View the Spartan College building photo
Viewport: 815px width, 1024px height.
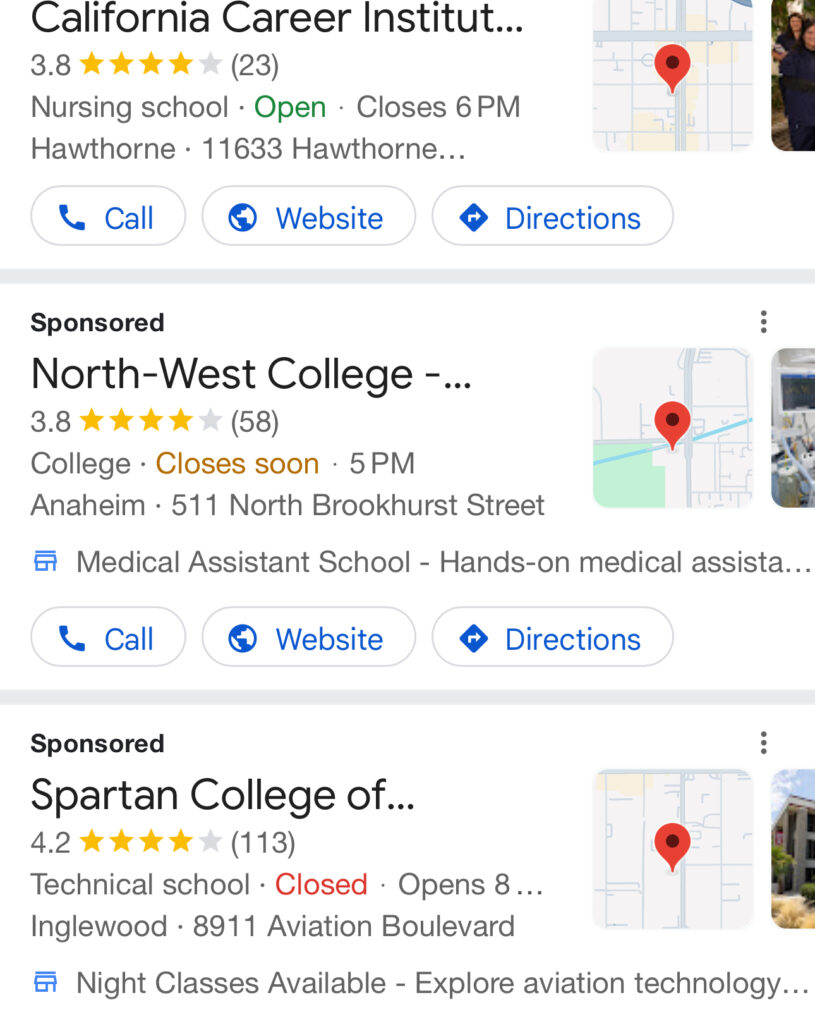(794, 848)
